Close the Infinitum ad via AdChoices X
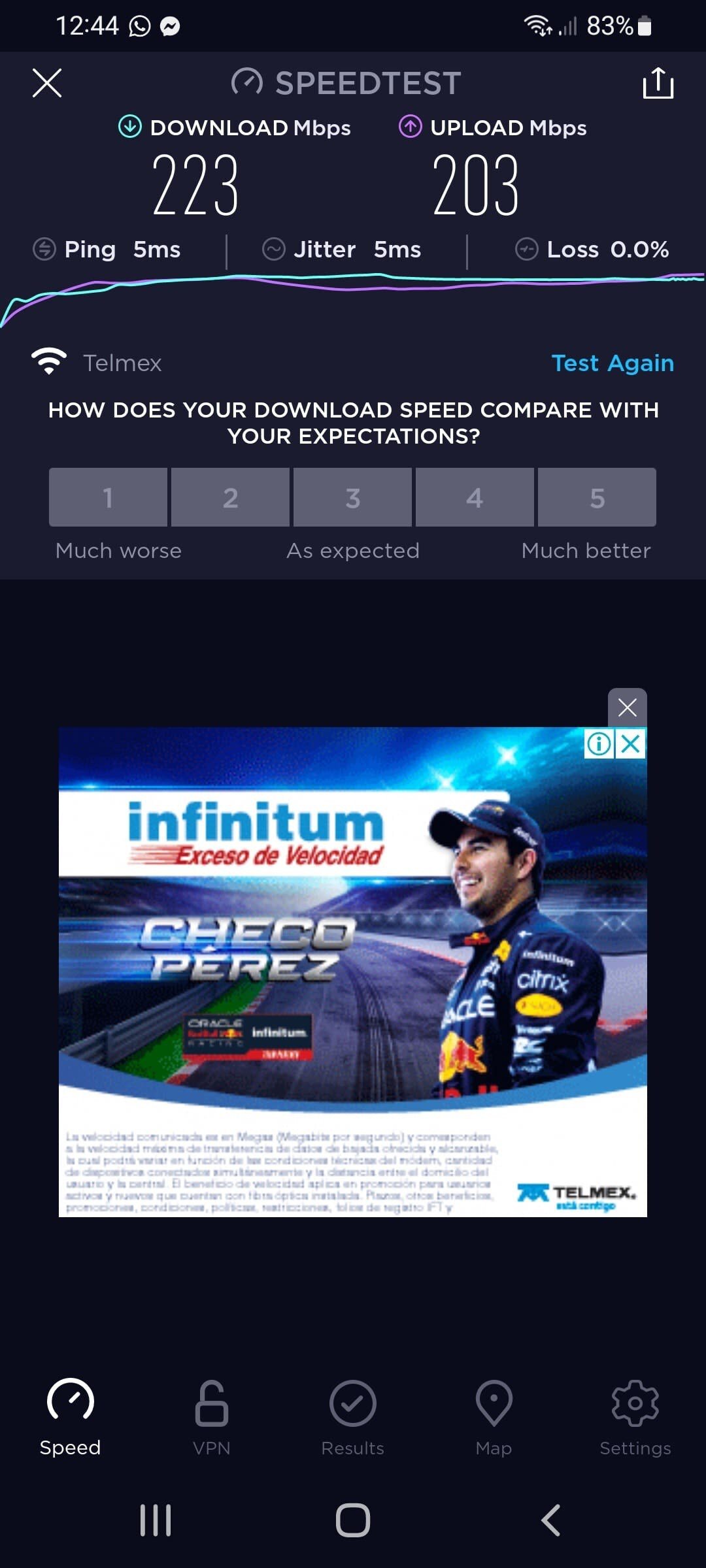The width and height of the screenshot is (706, 1568). tap(631, 743)
